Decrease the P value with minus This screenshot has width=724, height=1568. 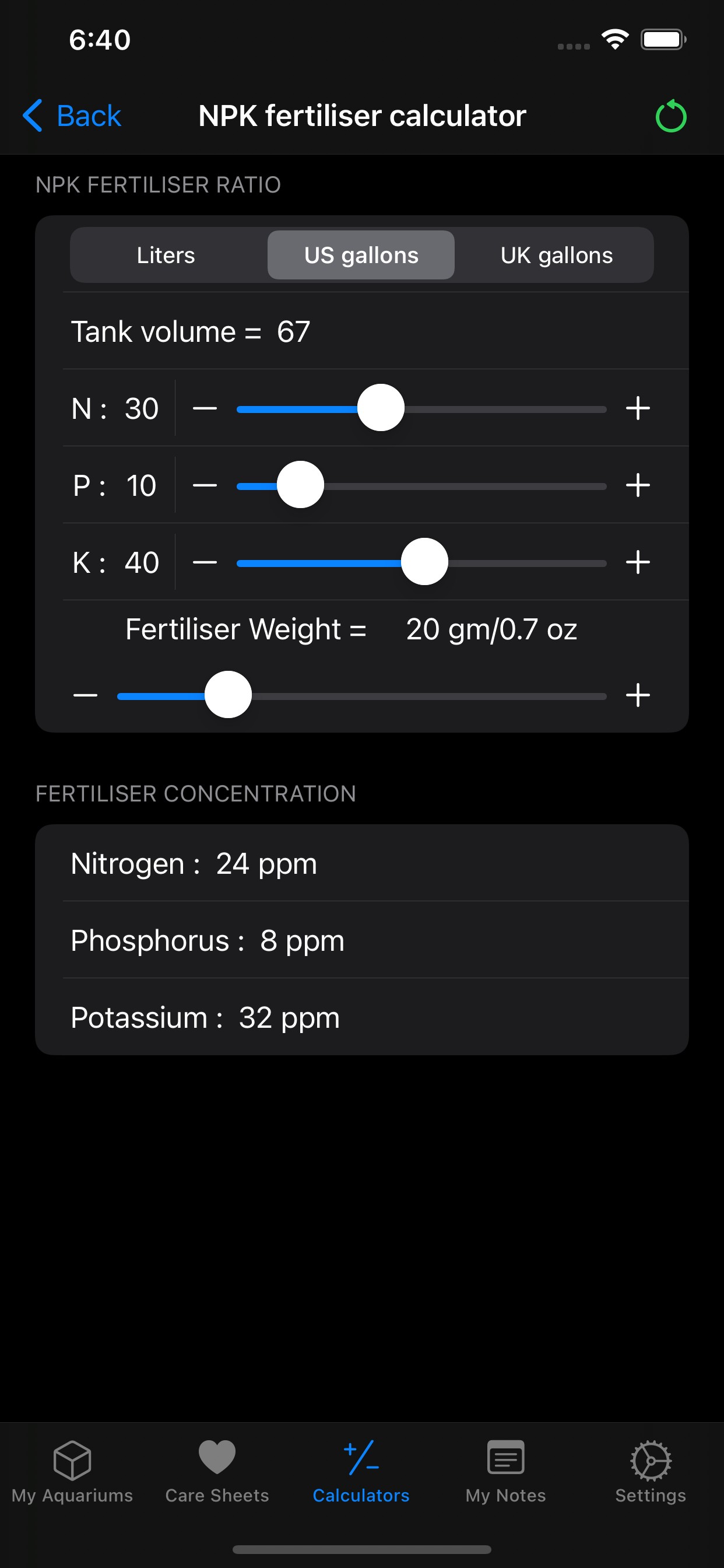(205, 486)
